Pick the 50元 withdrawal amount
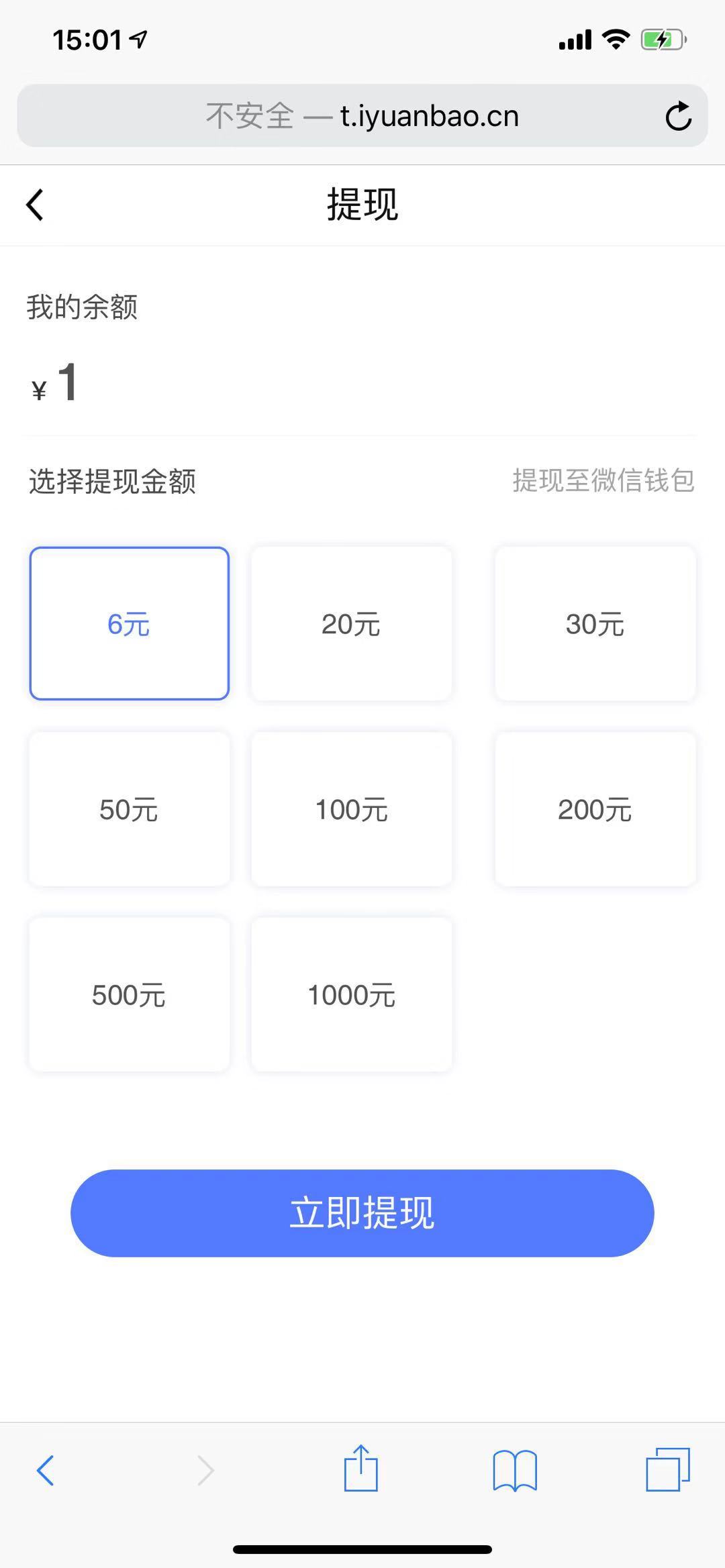 pos(129,809)
